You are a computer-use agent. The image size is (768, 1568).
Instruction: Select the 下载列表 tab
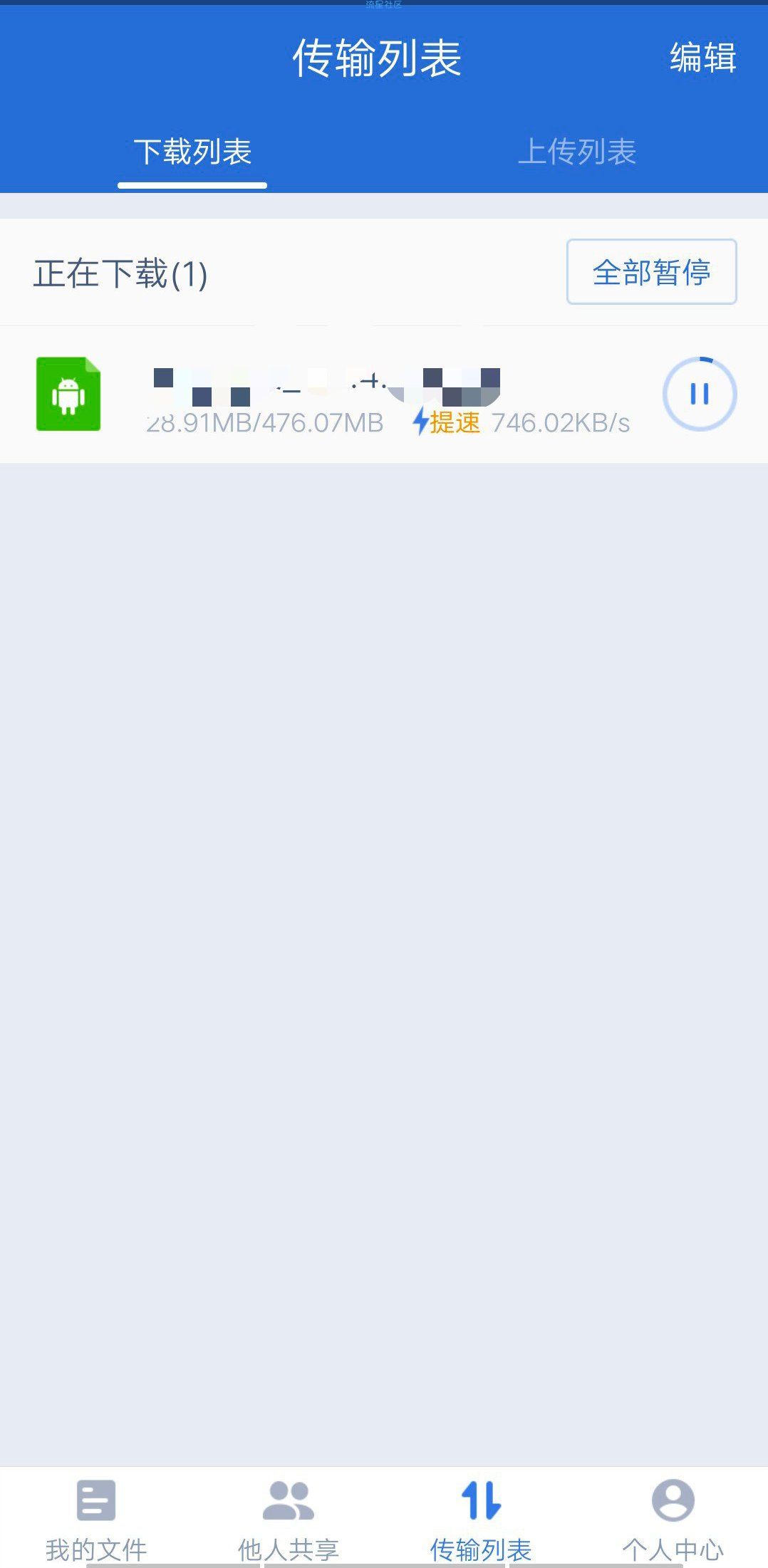pyautogui.click(x=192, y=152)
